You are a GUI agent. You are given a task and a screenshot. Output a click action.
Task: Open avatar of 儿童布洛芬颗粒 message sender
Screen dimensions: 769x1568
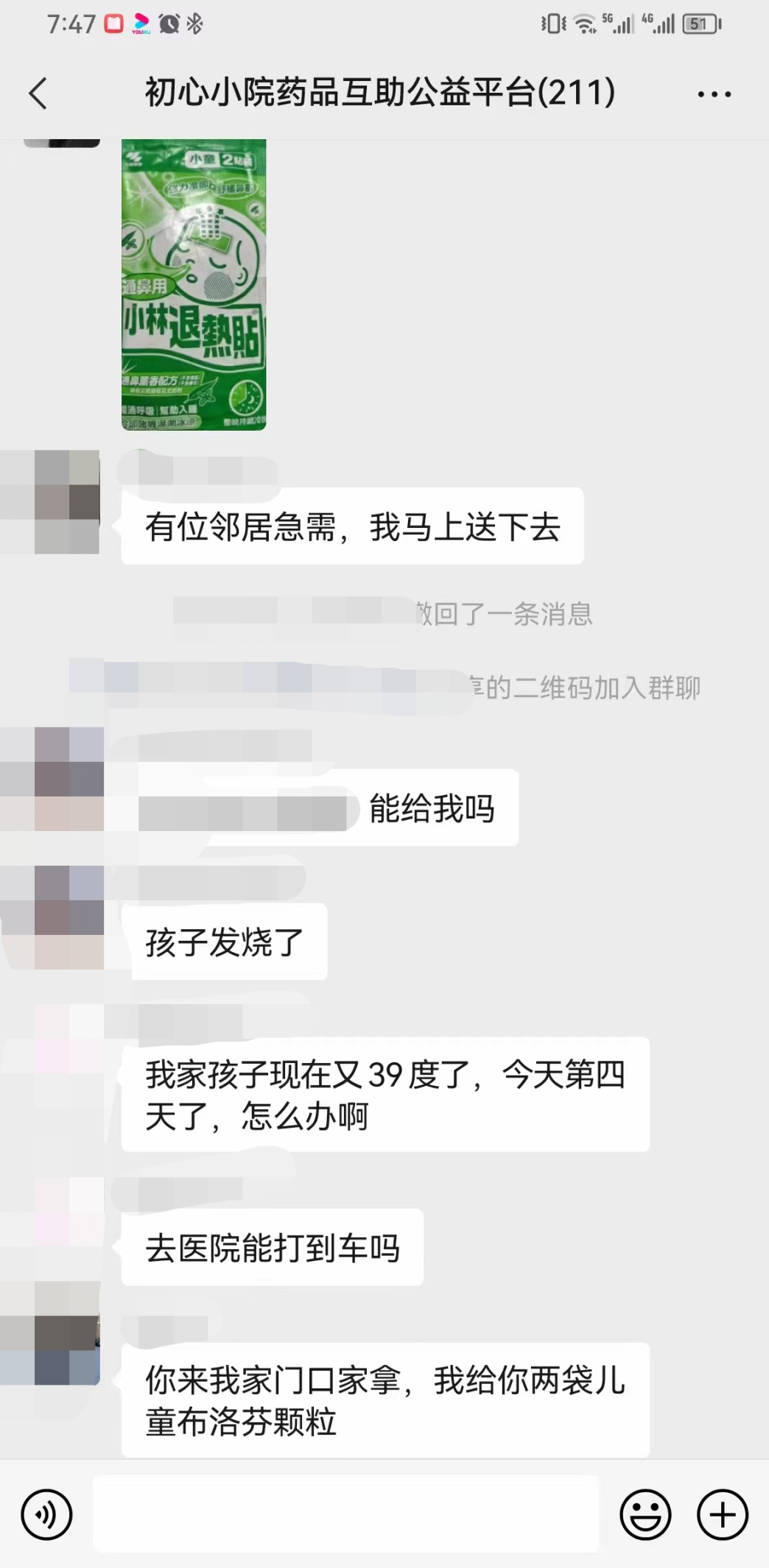[66, 1334]
